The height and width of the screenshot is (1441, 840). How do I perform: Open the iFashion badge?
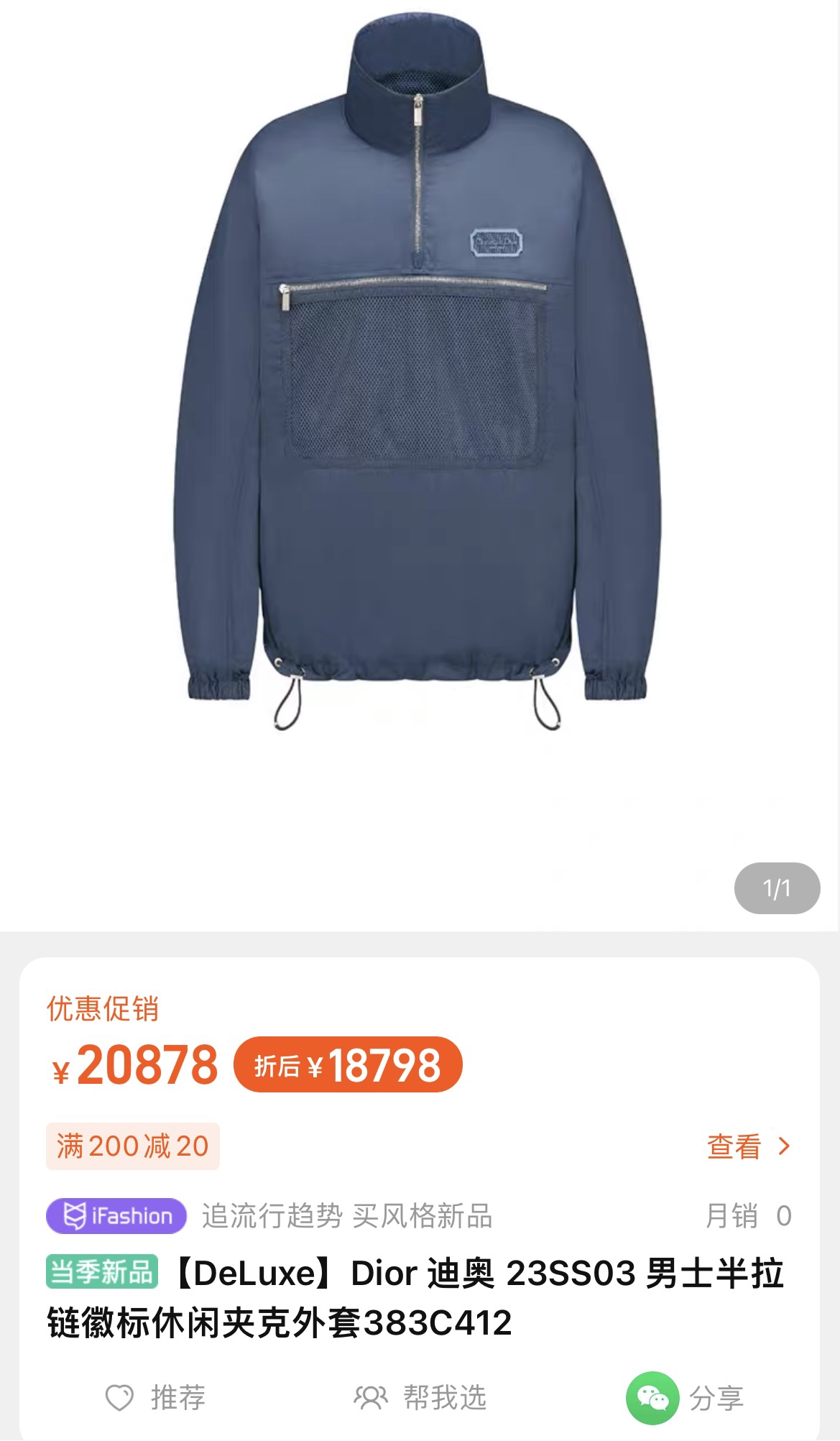click(x=116, y=1216)
